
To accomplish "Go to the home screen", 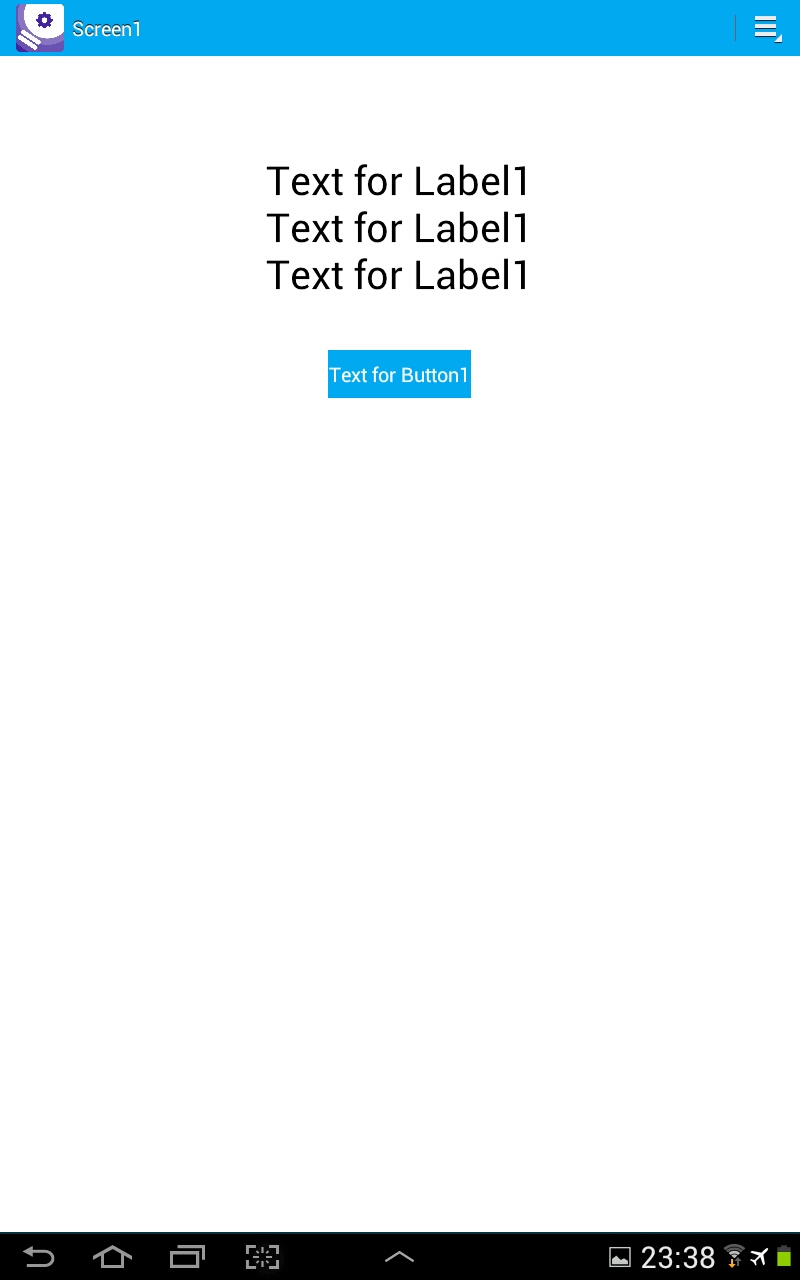I will [x=112, y=1256].
